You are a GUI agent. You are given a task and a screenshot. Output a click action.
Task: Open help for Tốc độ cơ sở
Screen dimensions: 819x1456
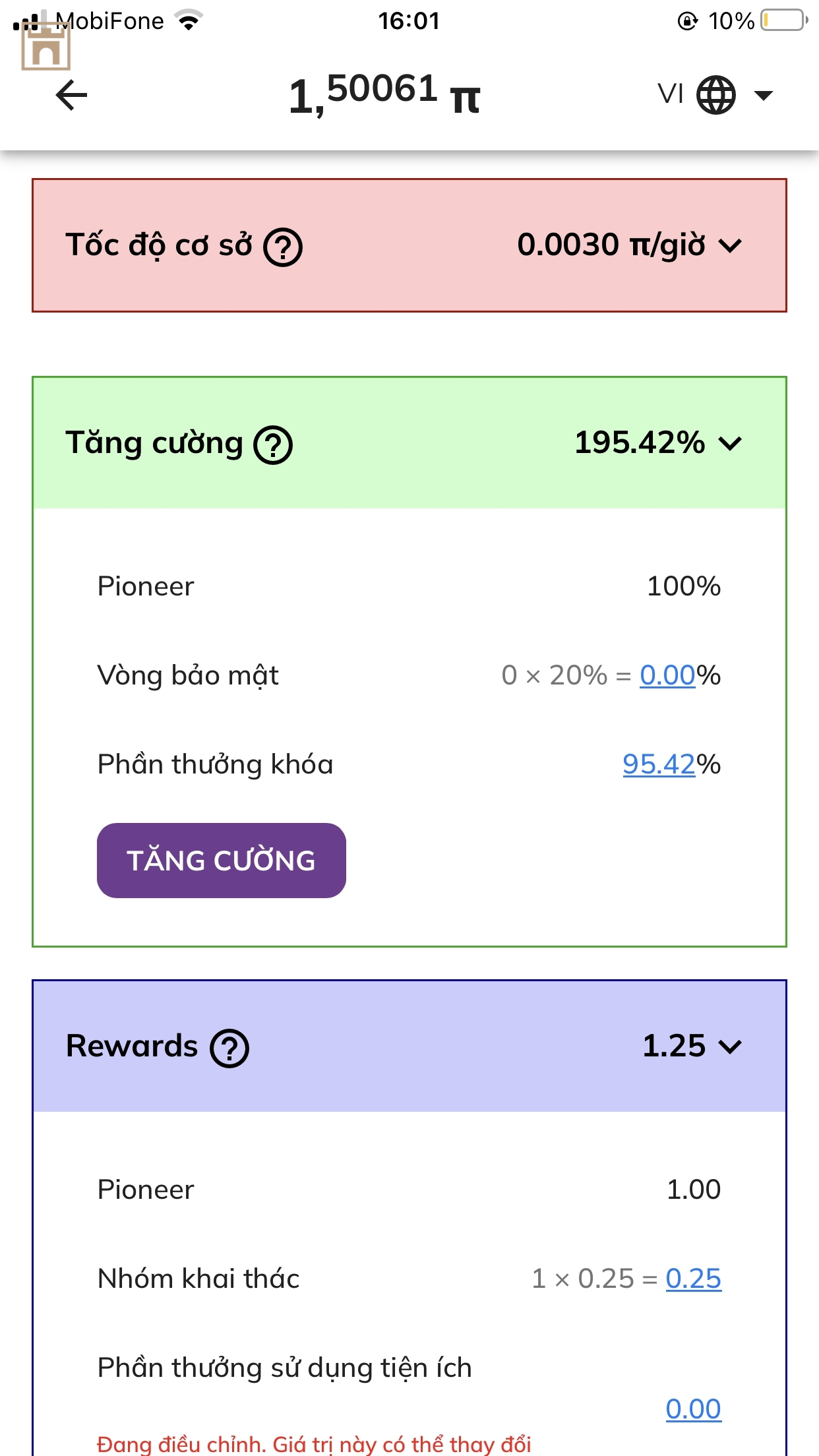(x=283, y=247)
